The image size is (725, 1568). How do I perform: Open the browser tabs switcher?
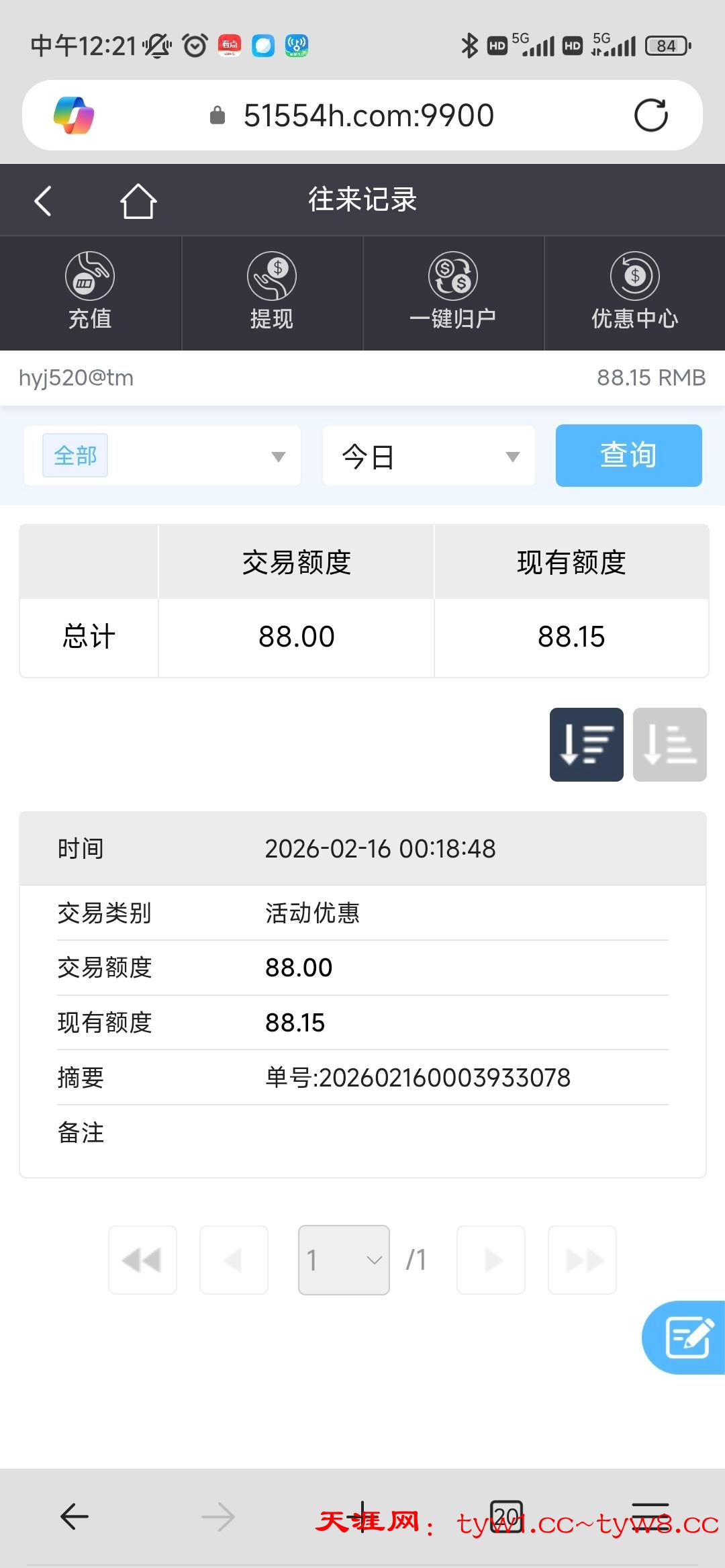pos(506,1516)
